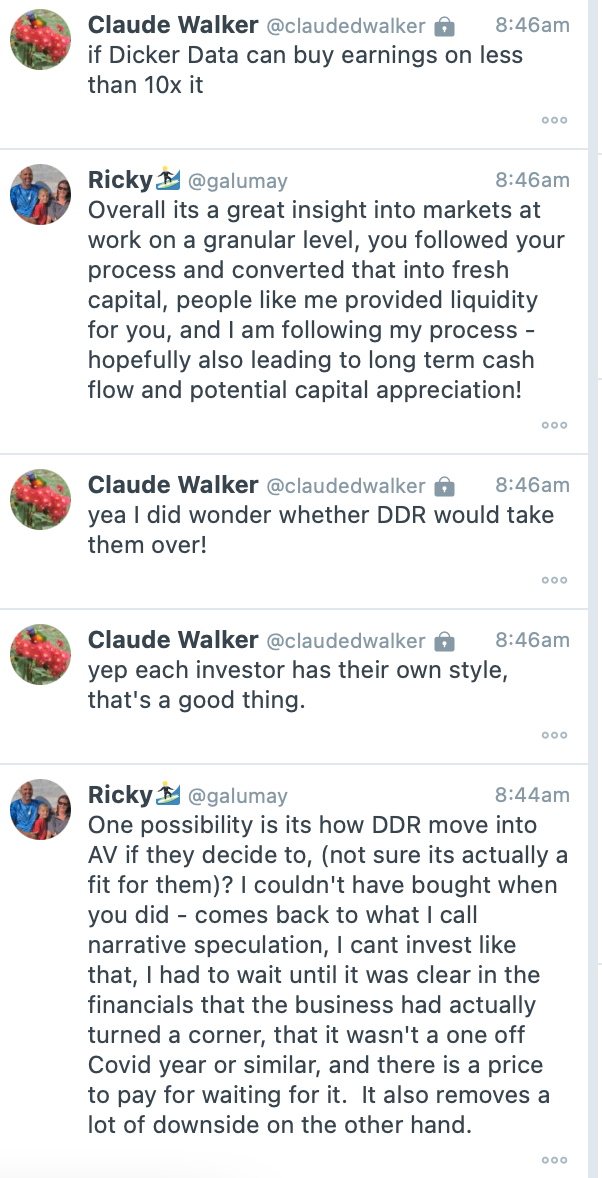Open more options on the 'Dicker Data can buy earnings' tweet
Screen dimensions: 602x1178
click(554, 120)
